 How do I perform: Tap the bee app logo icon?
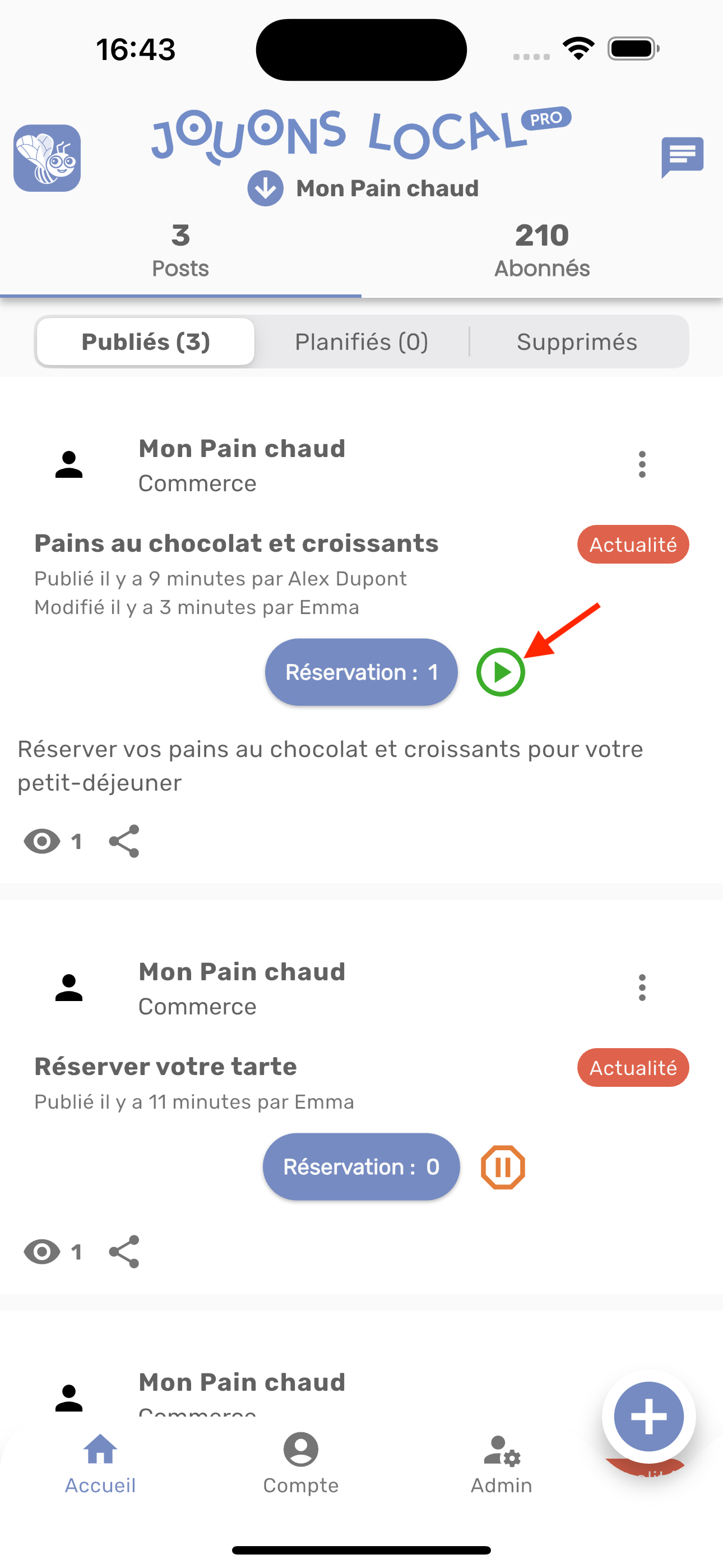click(x=48, y=158)
